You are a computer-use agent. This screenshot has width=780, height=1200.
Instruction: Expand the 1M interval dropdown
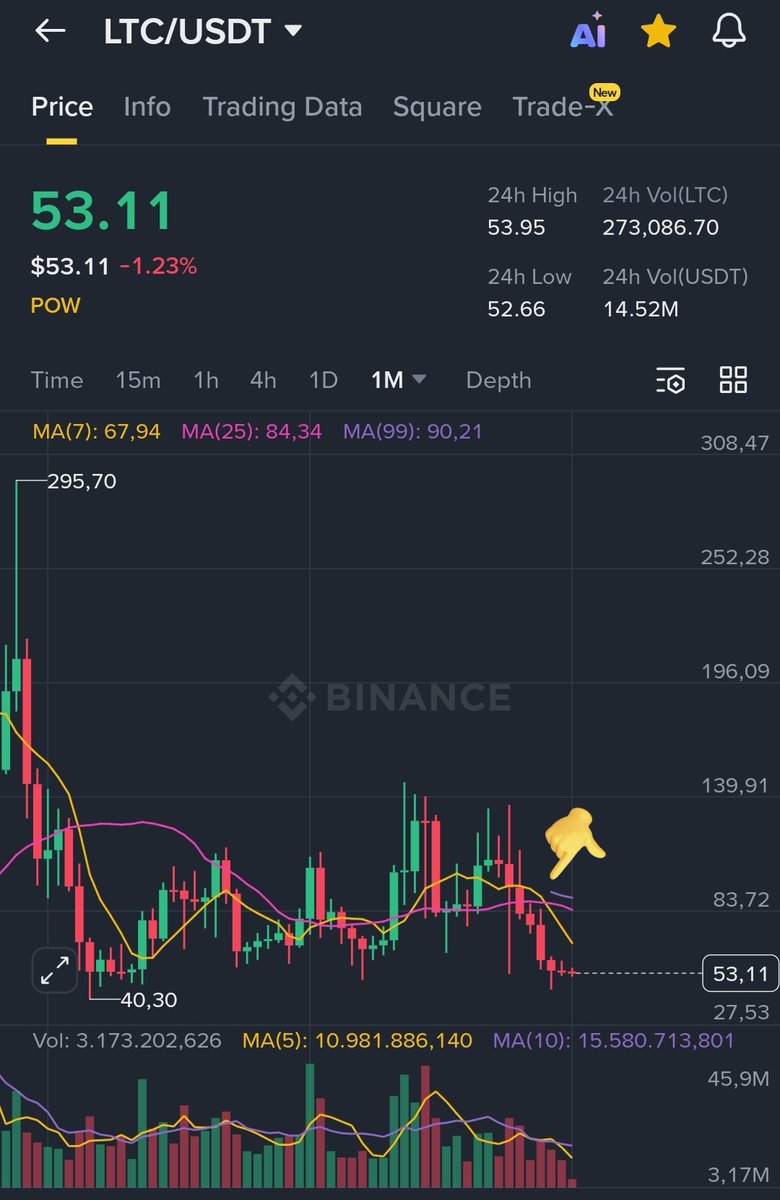click(398, 380)
